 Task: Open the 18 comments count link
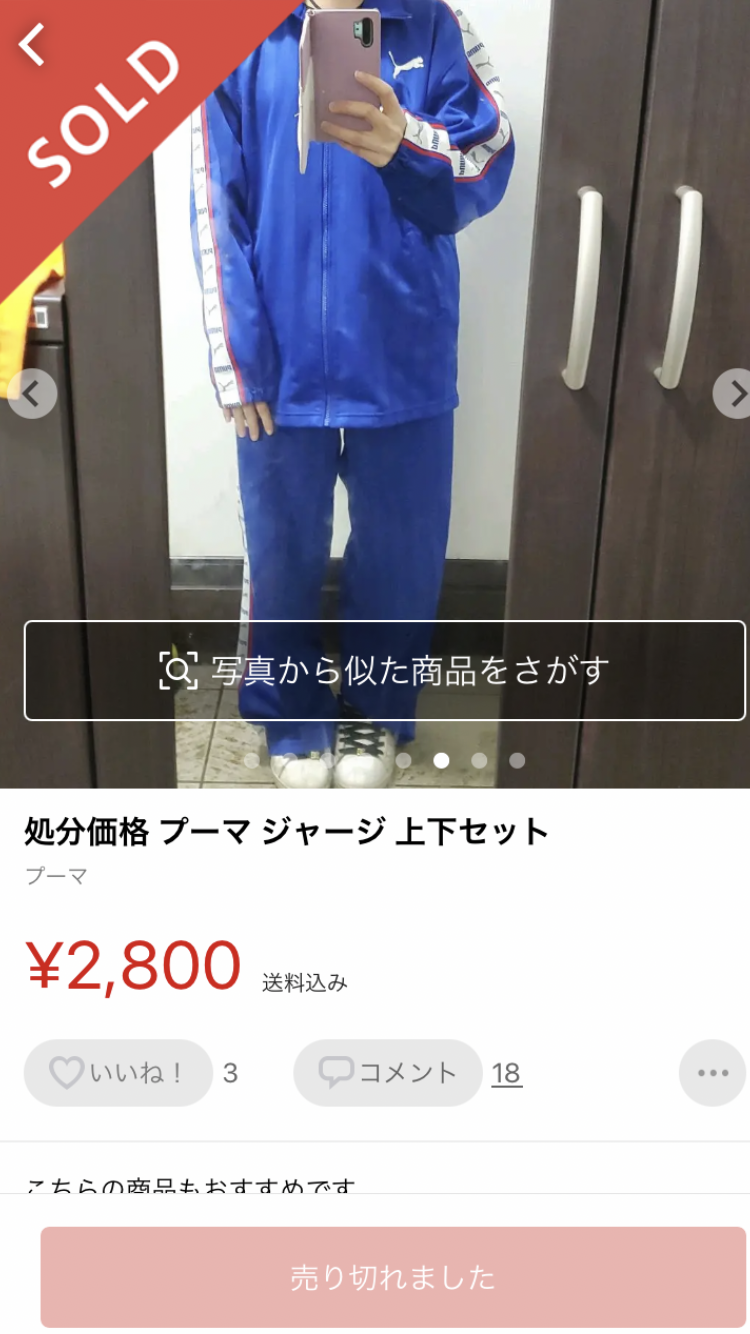click(x=506, y=1073)
